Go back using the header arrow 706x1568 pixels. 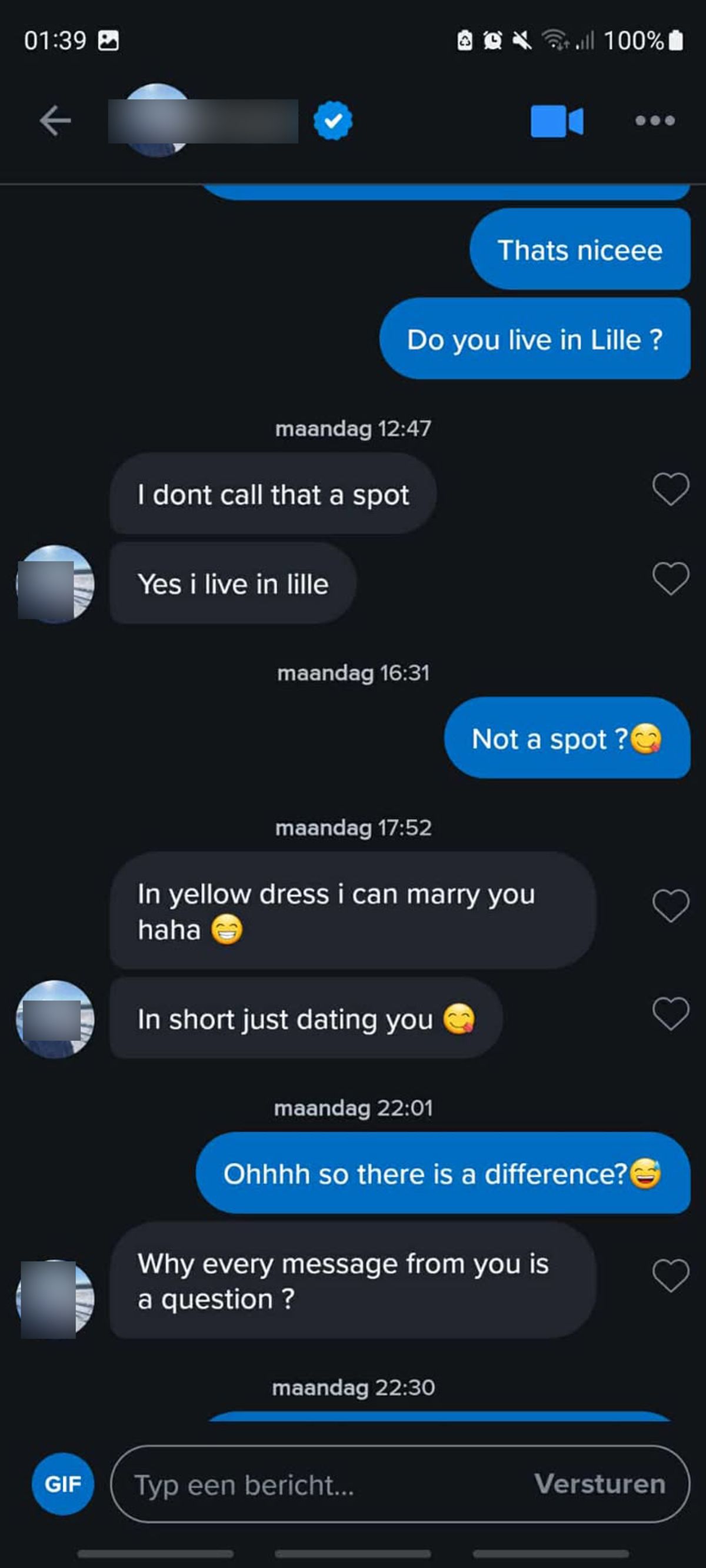pyautogui.click(x=55, y=121)
